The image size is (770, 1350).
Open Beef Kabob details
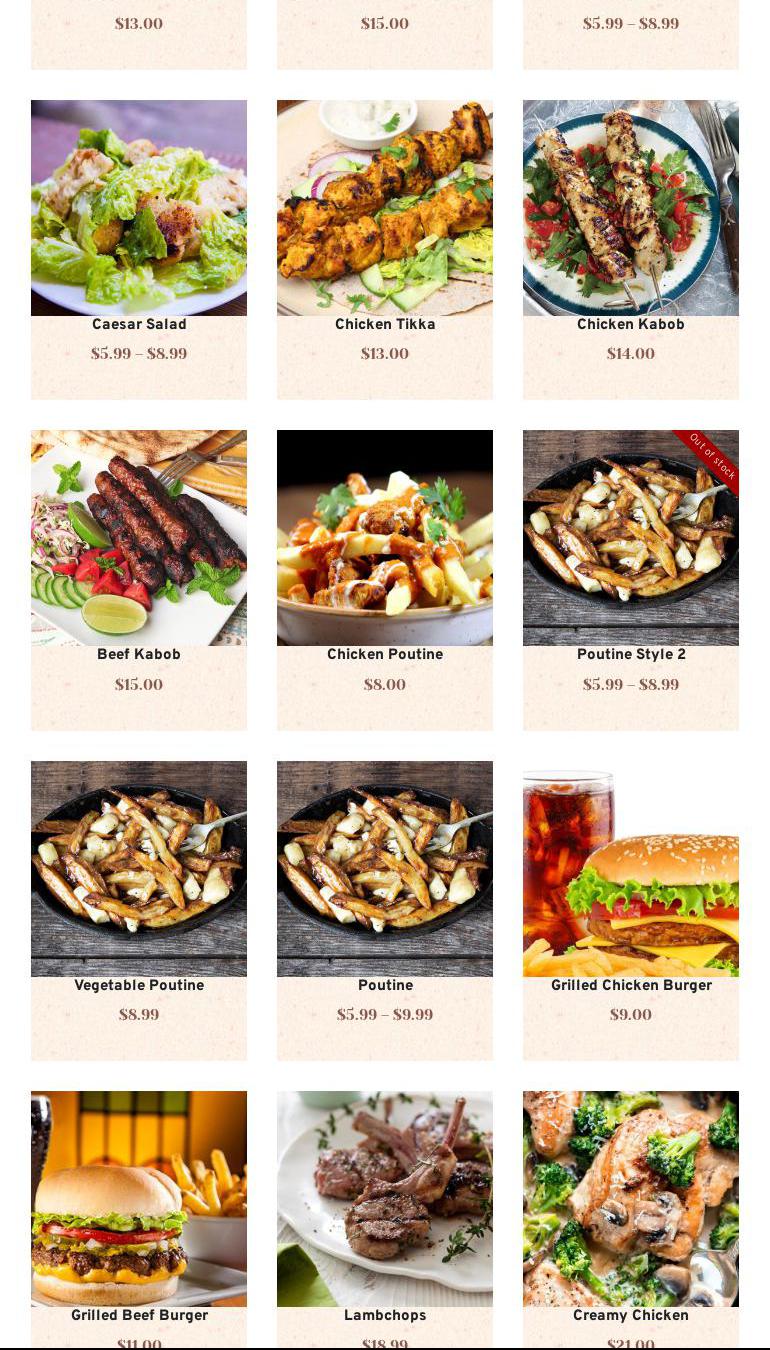pos(139,538)
